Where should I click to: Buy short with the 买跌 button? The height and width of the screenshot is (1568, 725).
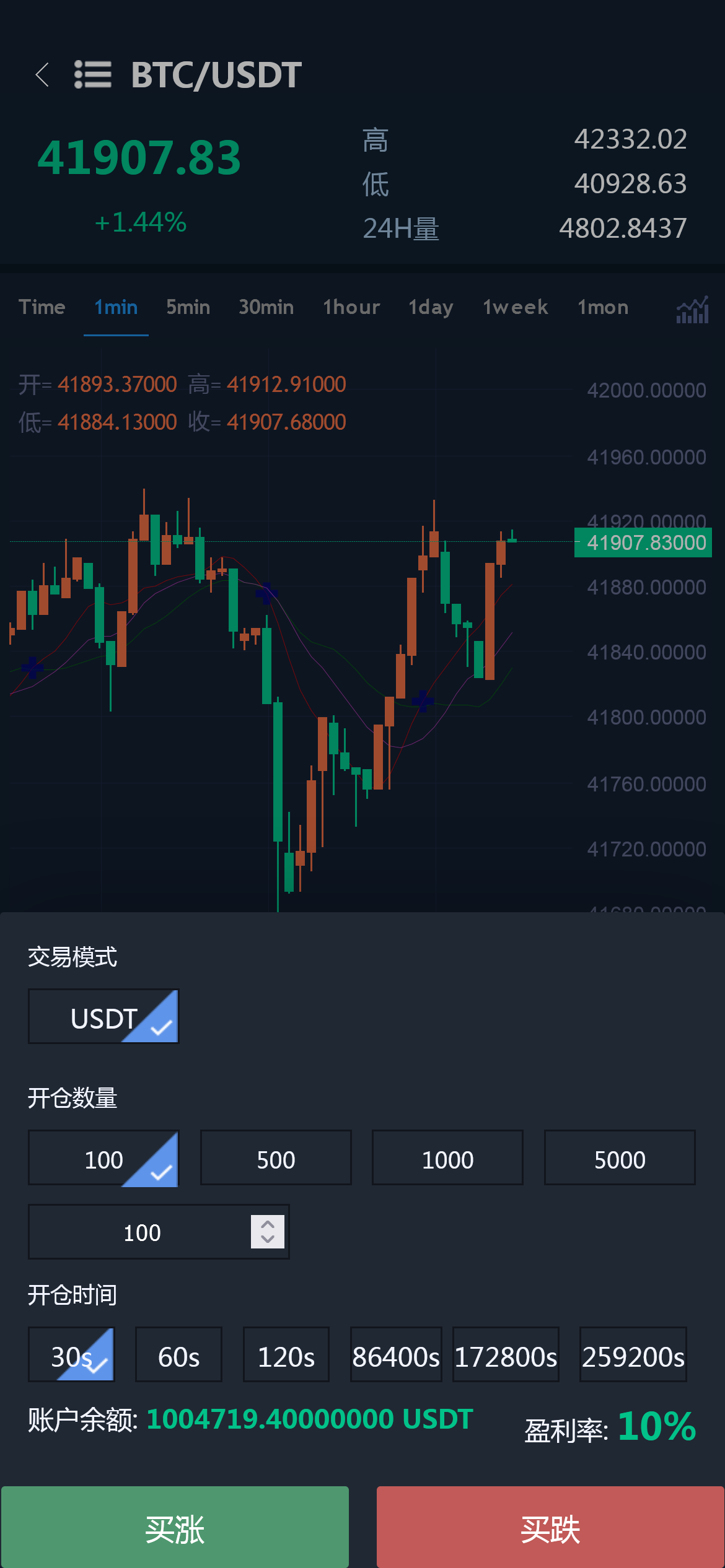point(550,1527)
